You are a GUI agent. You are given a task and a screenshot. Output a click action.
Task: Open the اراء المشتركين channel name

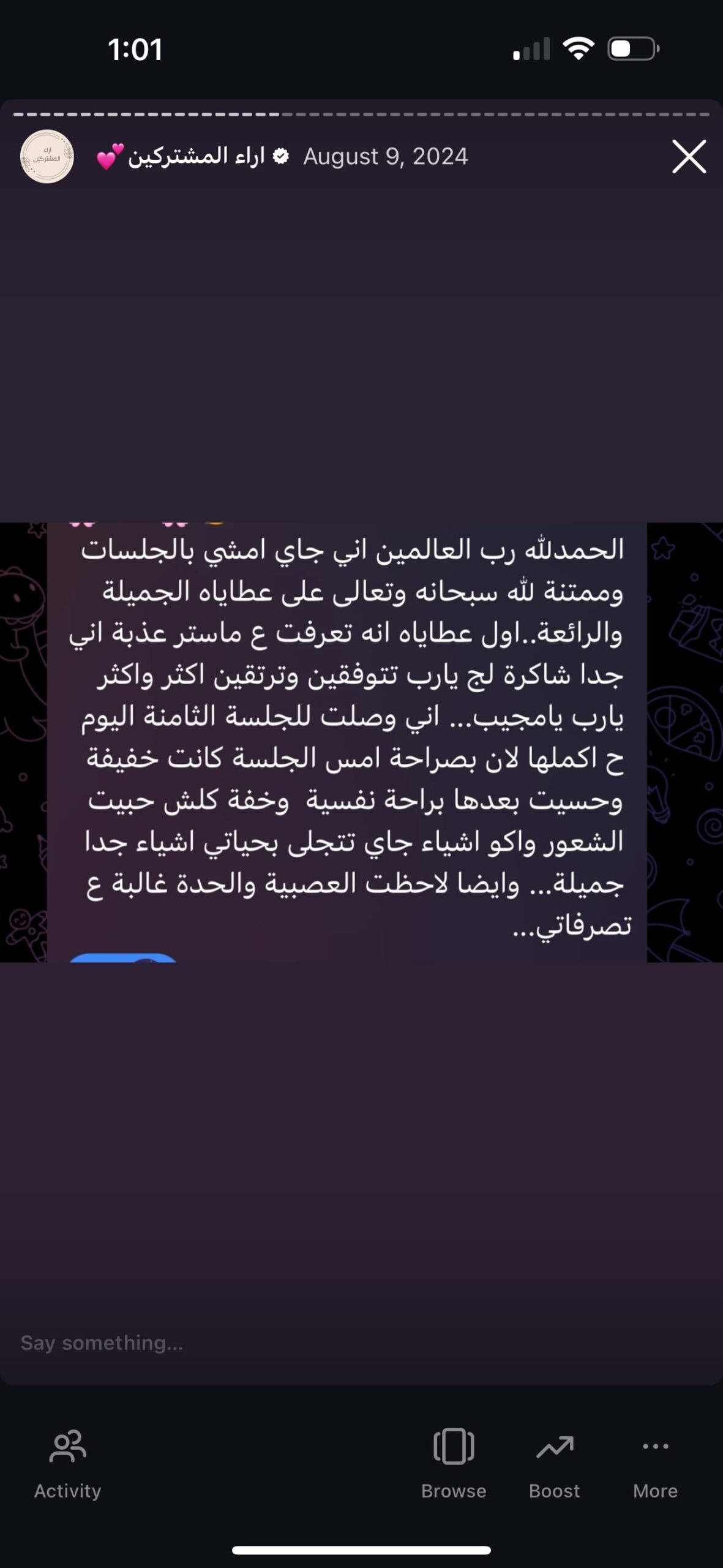[x=196, y=156]
